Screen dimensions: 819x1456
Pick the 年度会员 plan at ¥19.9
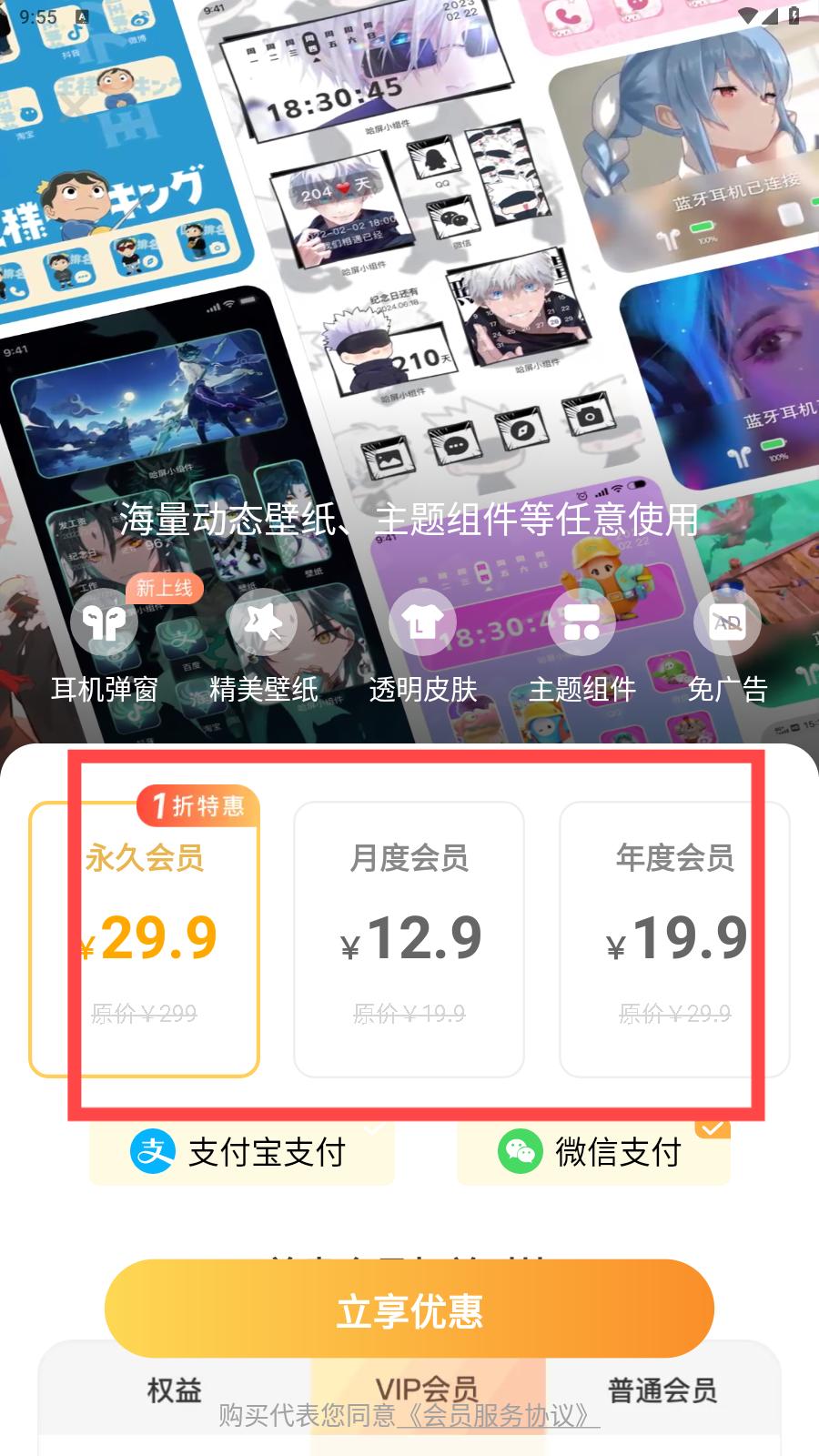(x=674, y=939)
